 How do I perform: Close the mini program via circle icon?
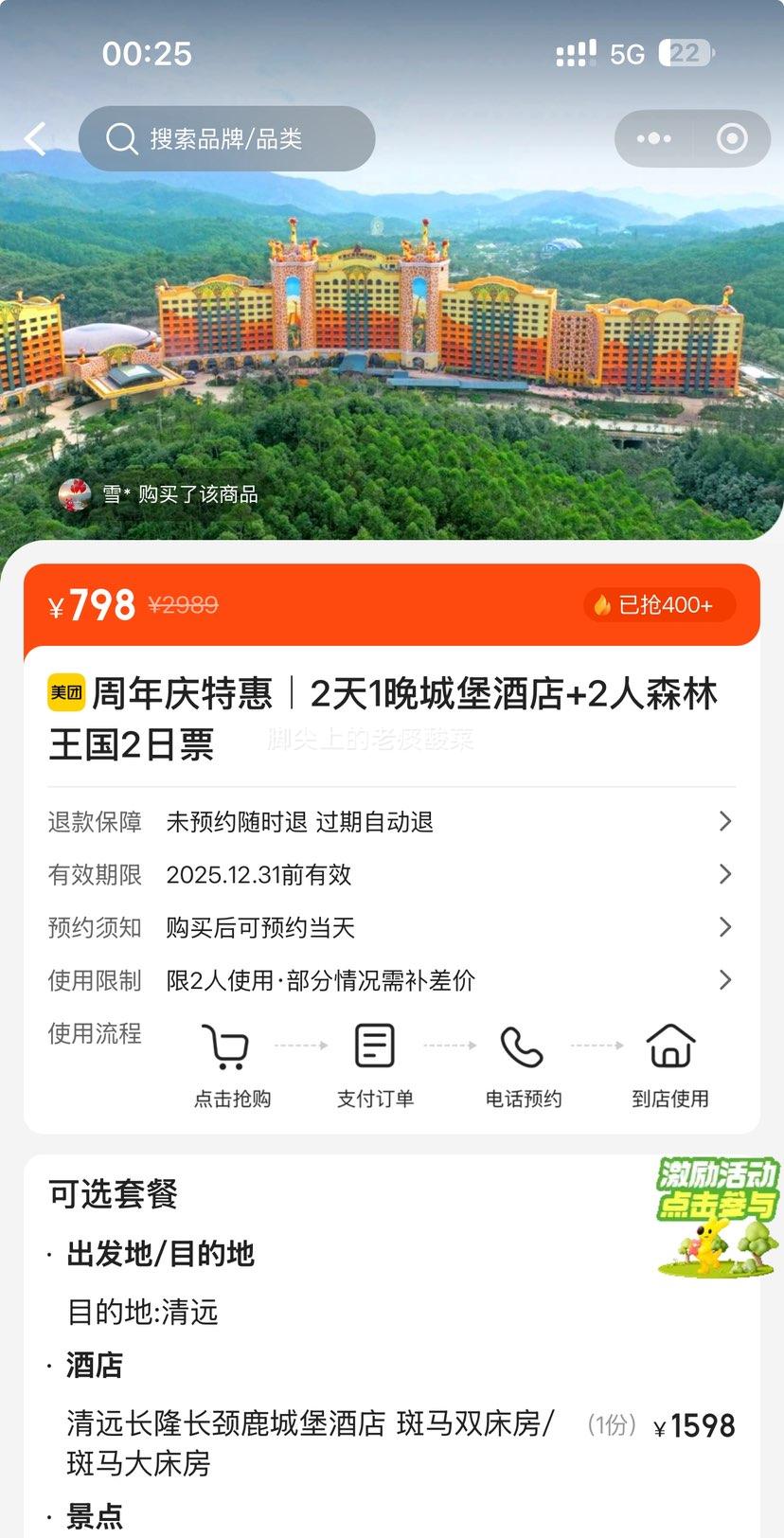[732, 139]
